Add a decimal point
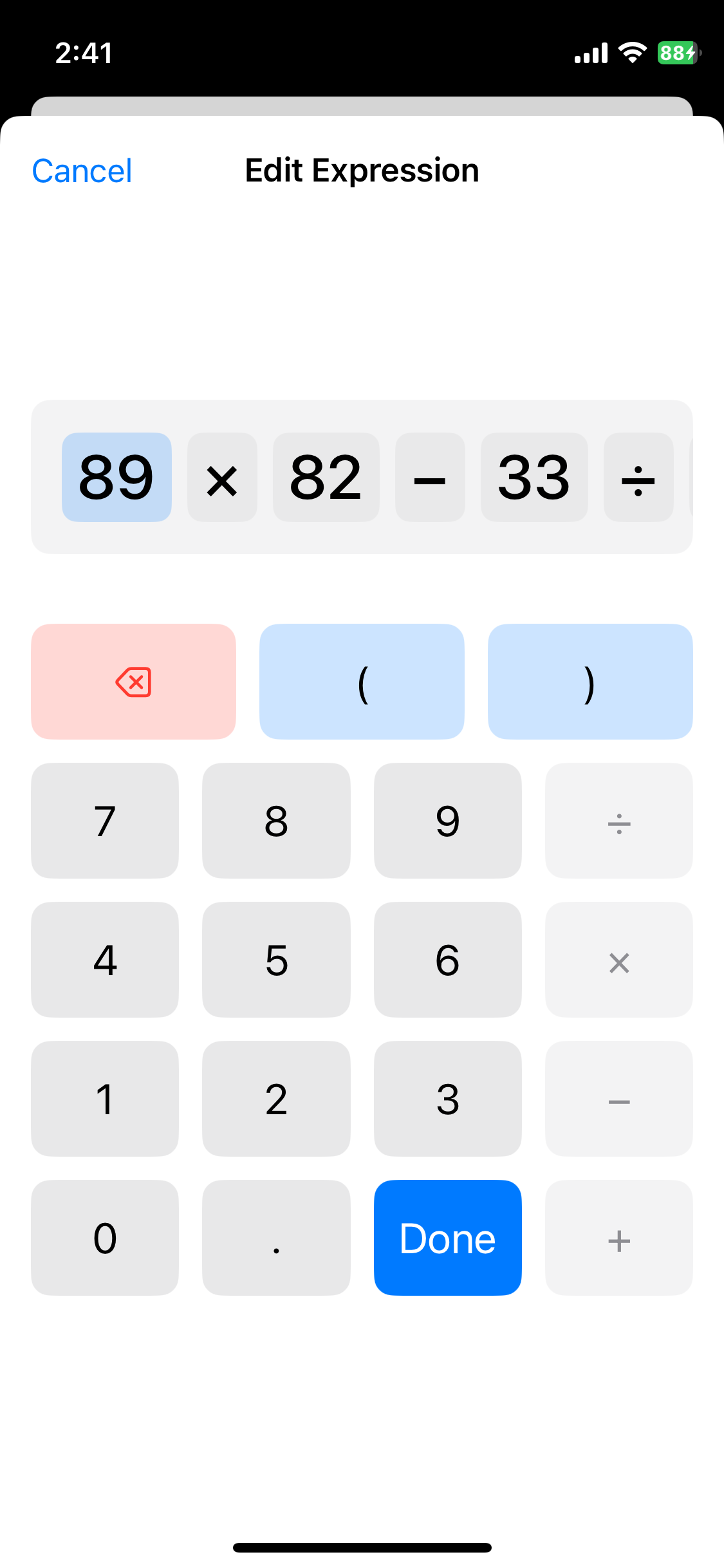The height and width of the screenshot is (1568, 724). coord(276,1238)
